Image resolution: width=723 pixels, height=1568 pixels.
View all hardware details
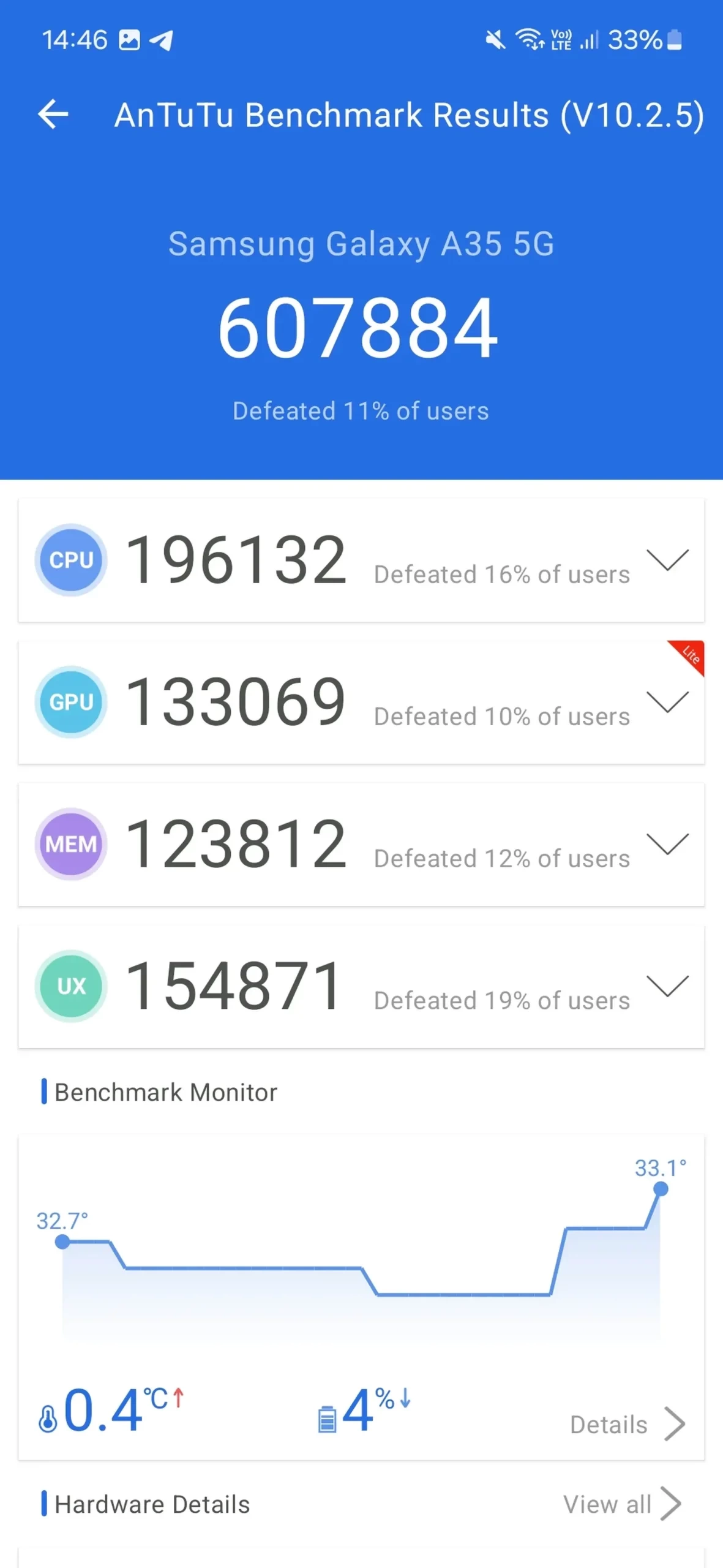point(621,1504)
